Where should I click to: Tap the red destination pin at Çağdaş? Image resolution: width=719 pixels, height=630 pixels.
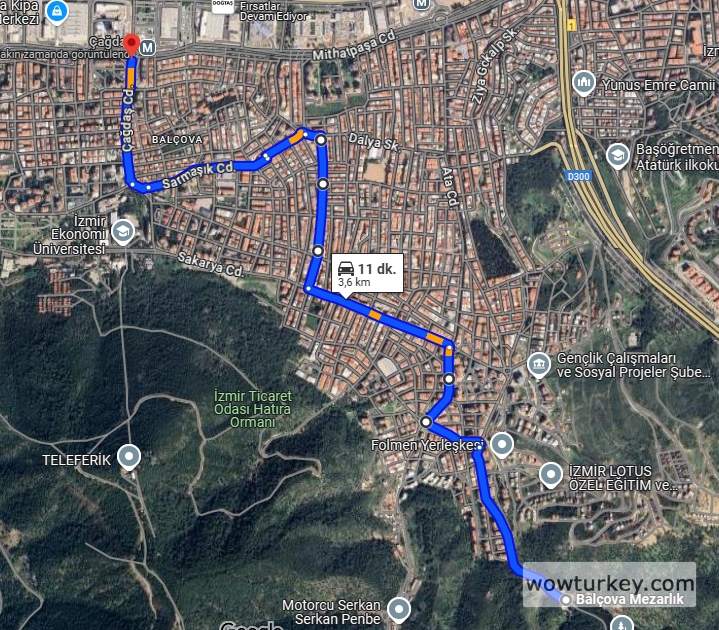click(x=133, y=46)
